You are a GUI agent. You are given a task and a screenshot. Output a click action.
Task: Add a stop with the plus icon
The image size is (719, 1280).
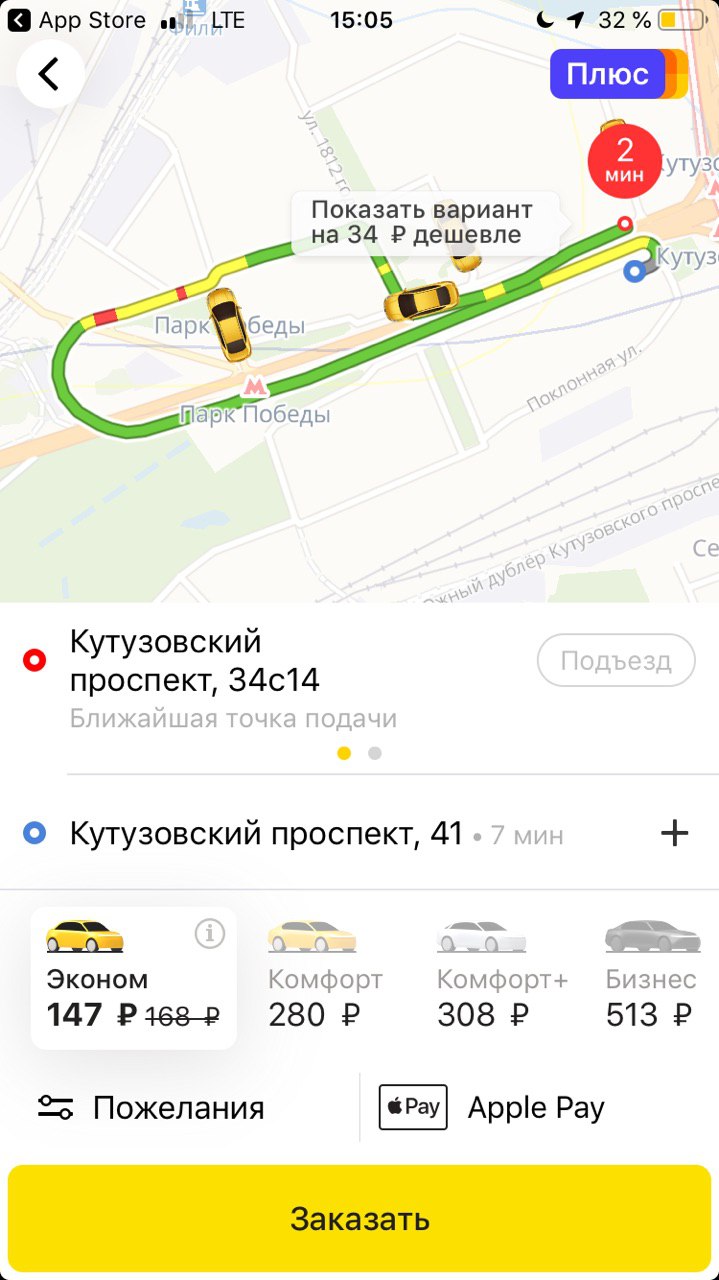coord(676,833)
